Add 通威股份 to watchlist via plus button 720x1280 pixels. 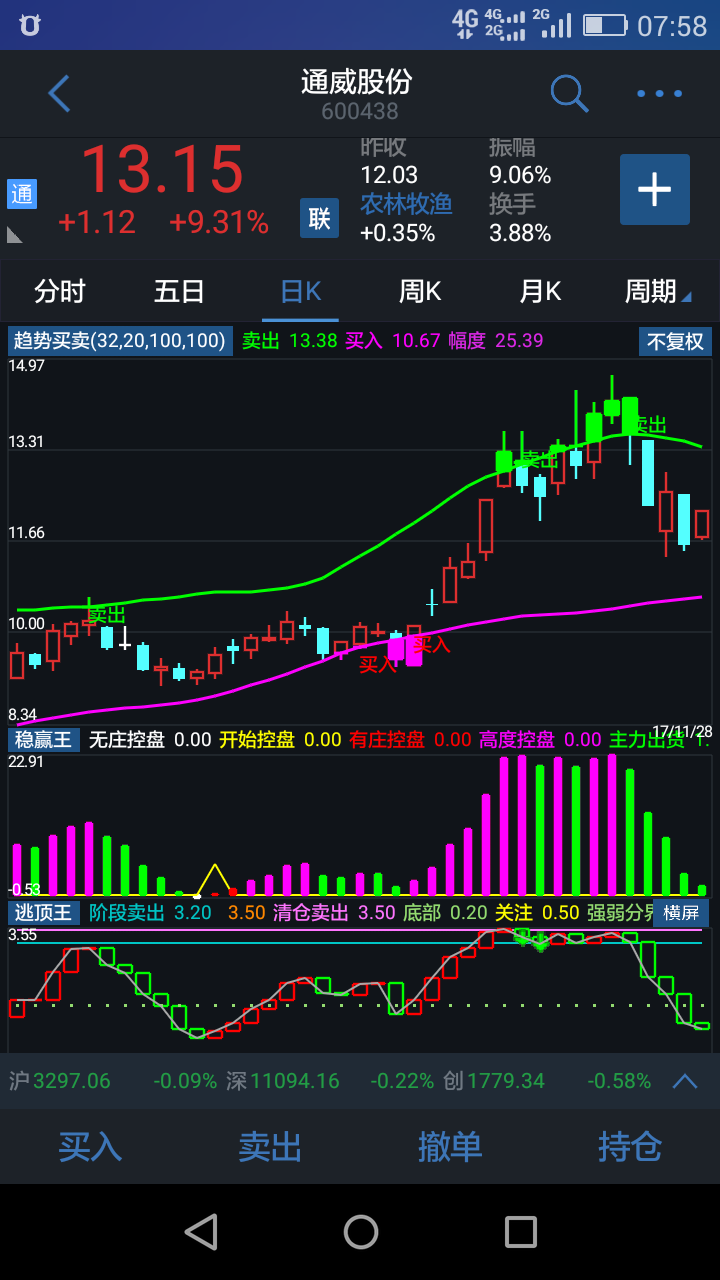tap(654, 190)
